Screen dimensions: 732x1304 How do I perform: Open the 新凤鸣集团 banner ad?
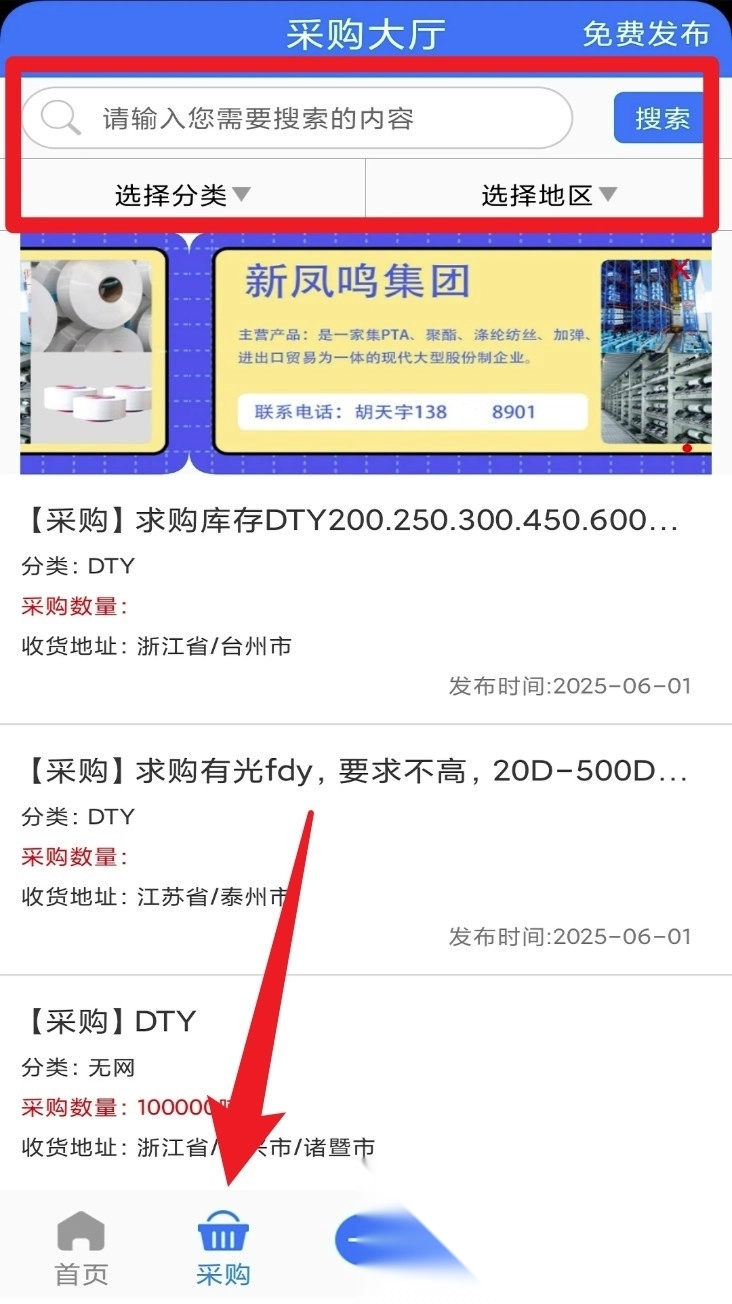click(x=366, y=353)
